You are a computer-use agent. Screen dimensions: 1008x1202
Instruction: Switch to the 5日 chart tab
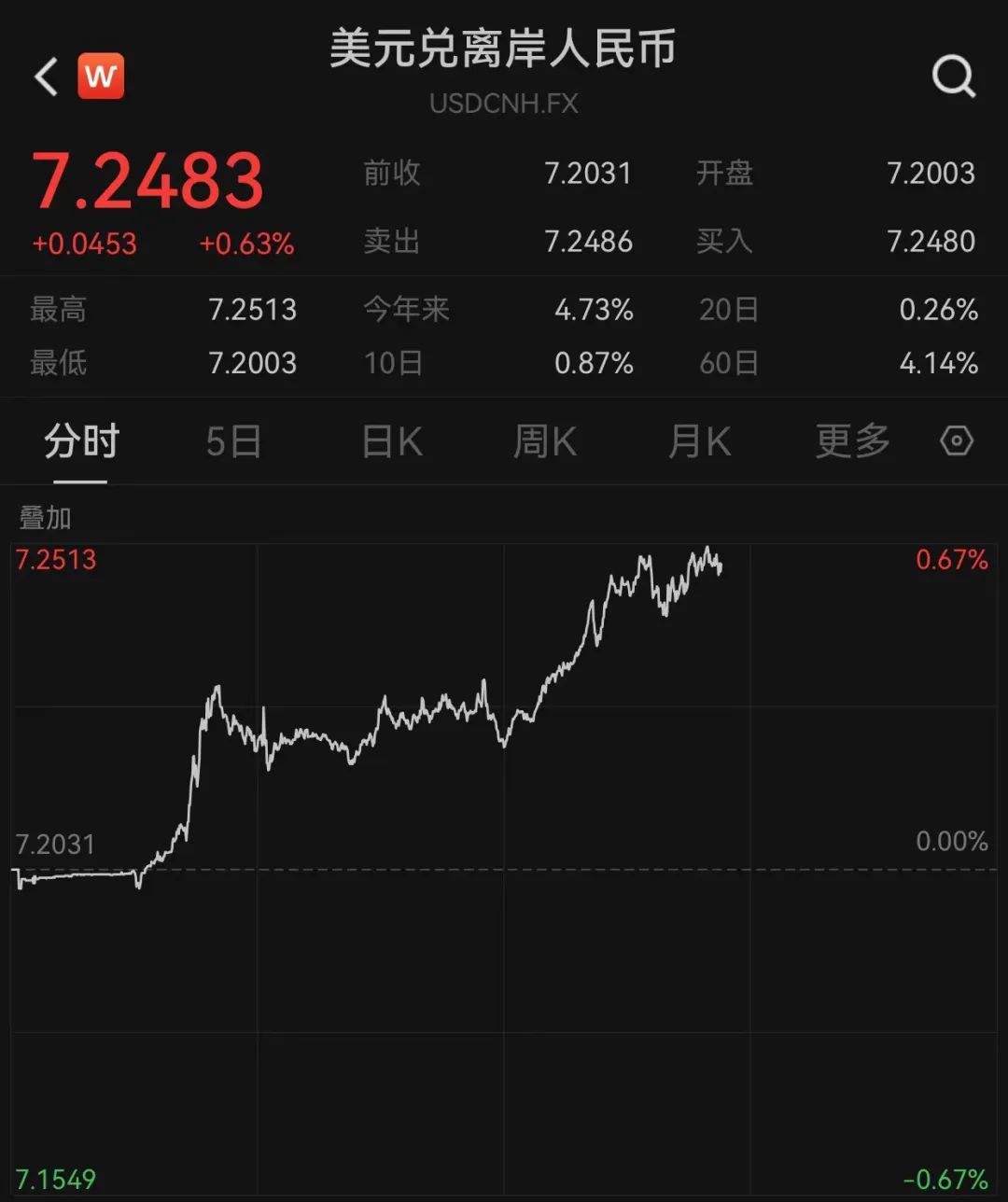pyautogui.click(x=233, y=441)
